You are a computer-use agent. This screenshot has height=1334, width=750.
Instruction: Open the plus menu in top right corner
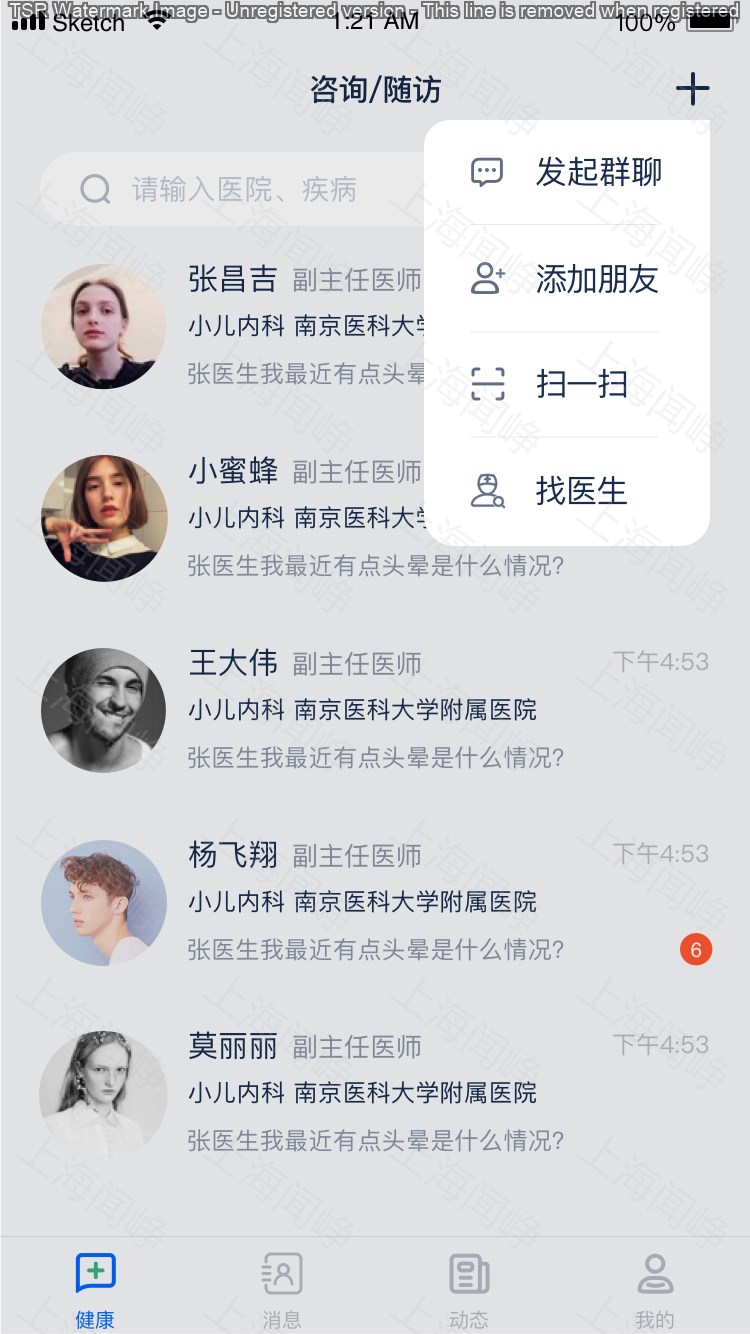691,88
